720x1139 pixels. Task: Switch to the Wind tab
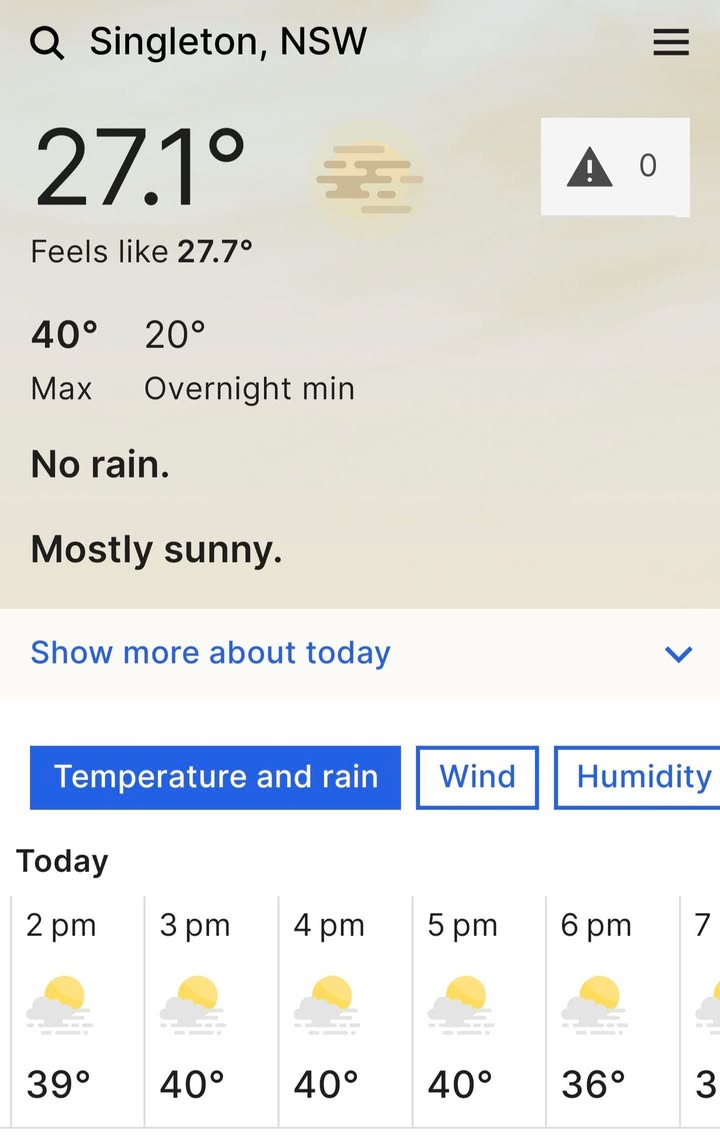[x=477, y=777]
